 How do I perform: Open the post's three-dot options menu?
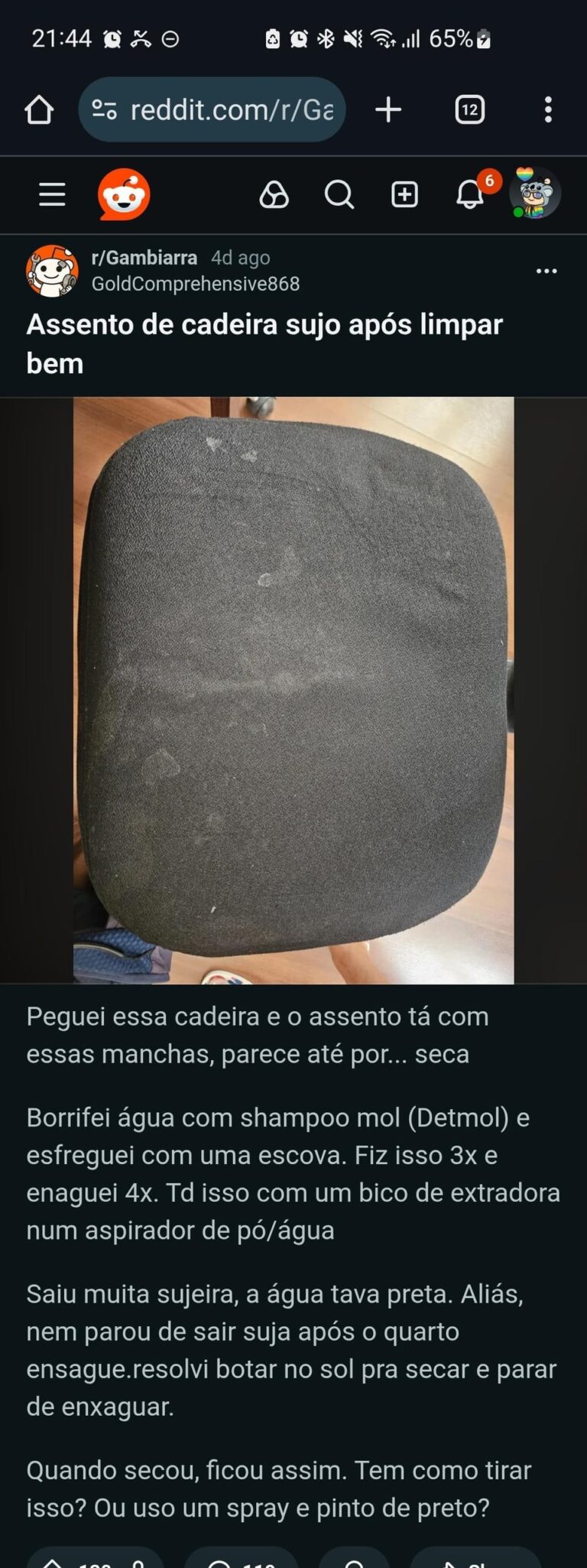click(546, 271)
